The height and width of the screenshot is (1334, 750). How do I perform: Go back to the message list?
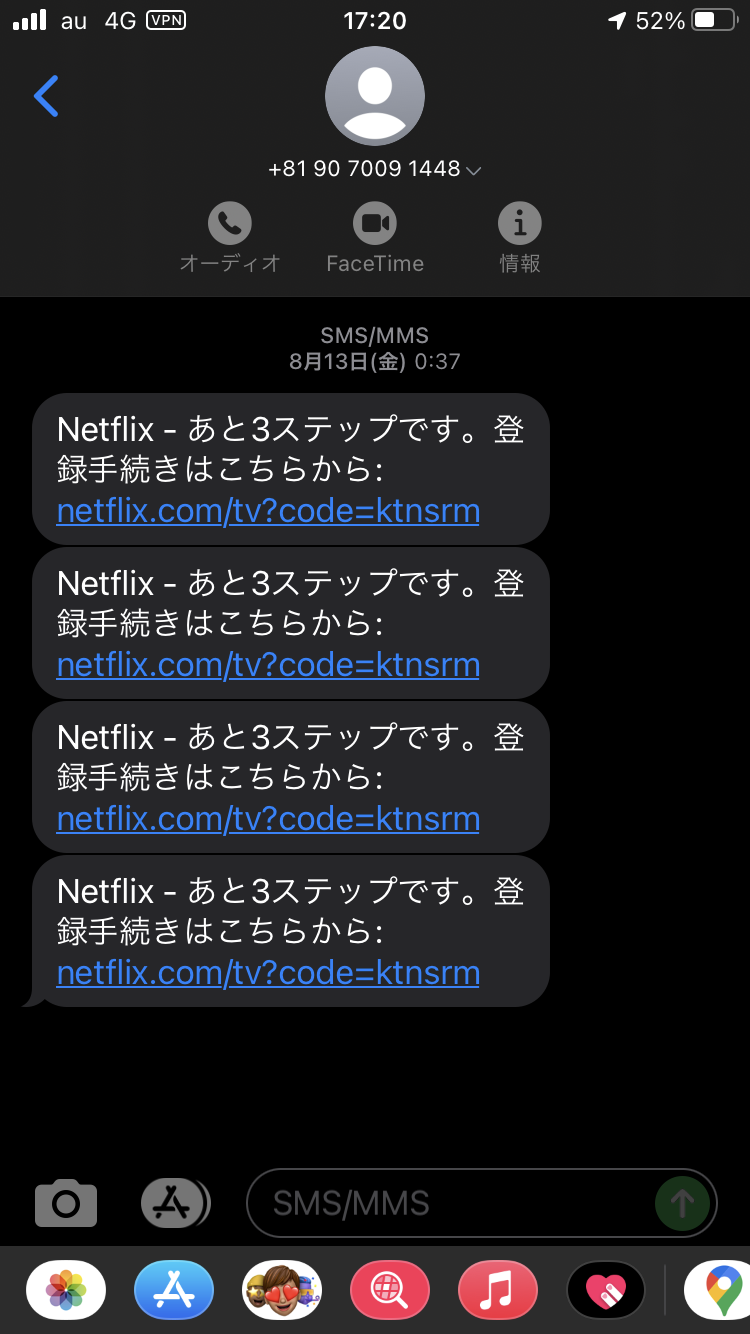click(x=46, y=96)
